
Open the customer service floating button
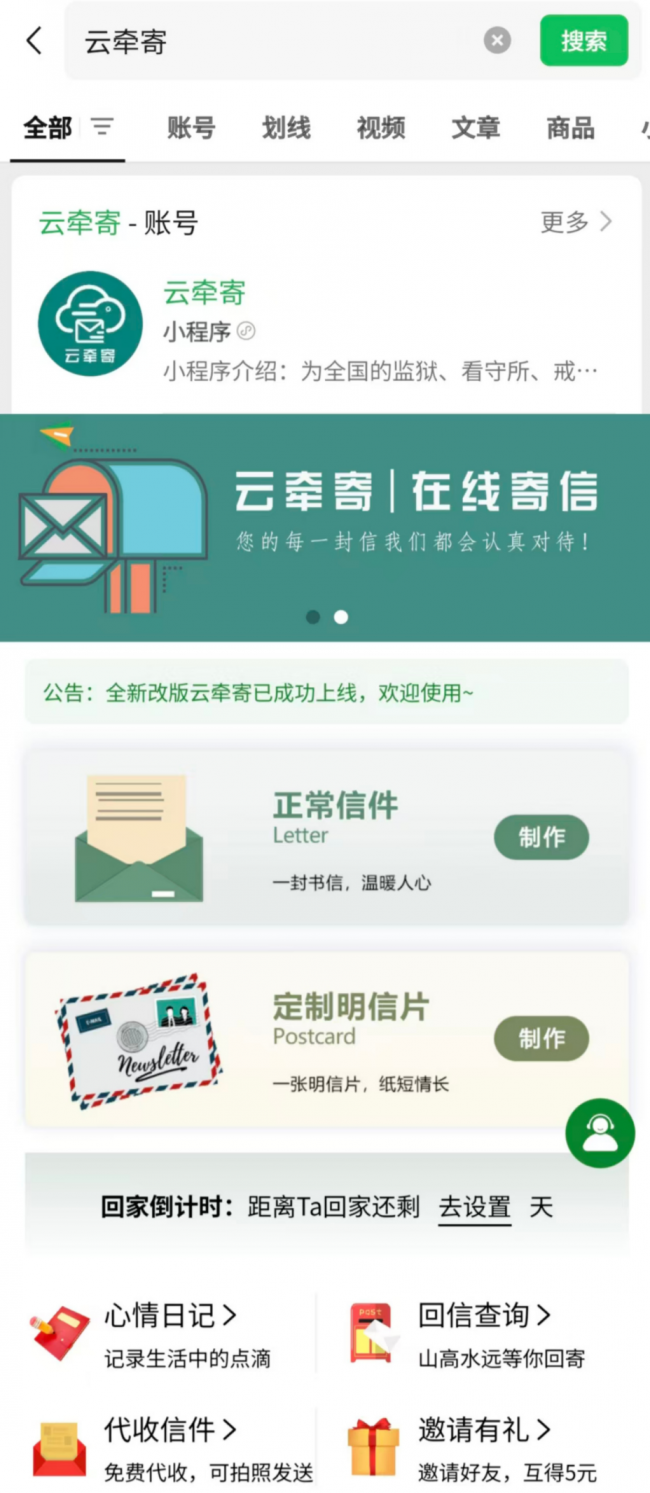[600, 1133]
